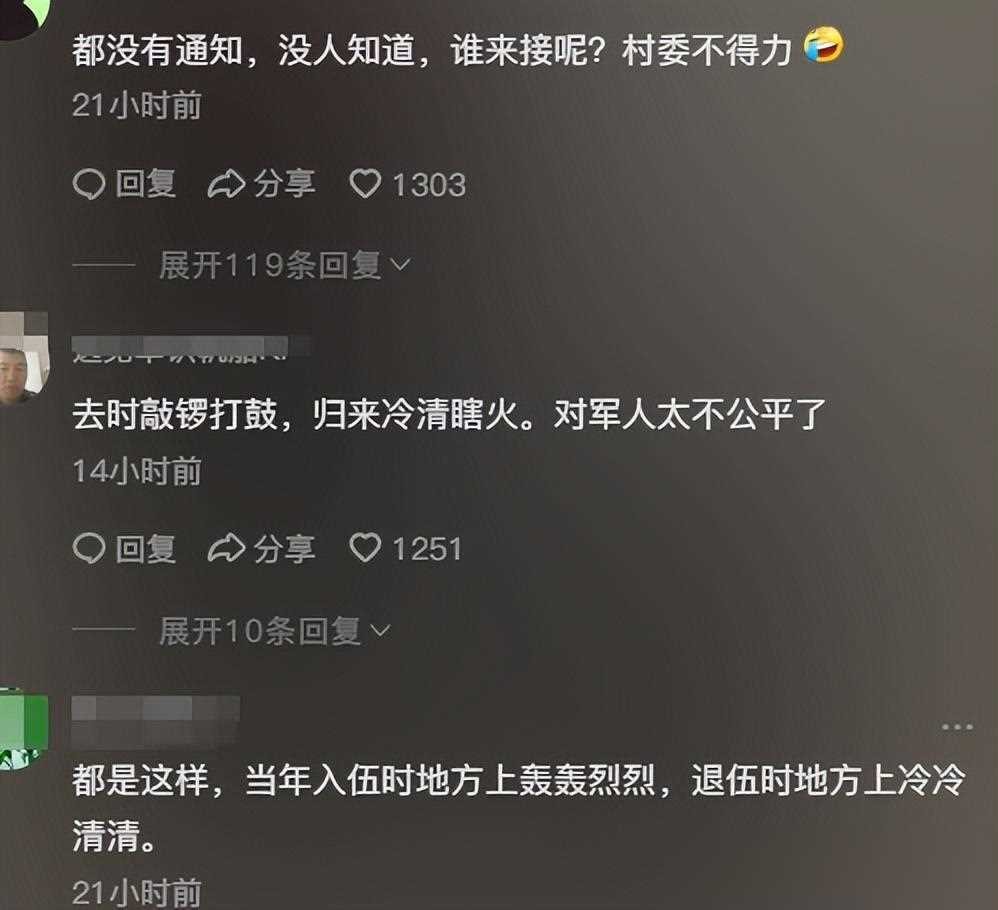Expand 展开10条回复
998x910 pixels.
click(x=274, y=630)
